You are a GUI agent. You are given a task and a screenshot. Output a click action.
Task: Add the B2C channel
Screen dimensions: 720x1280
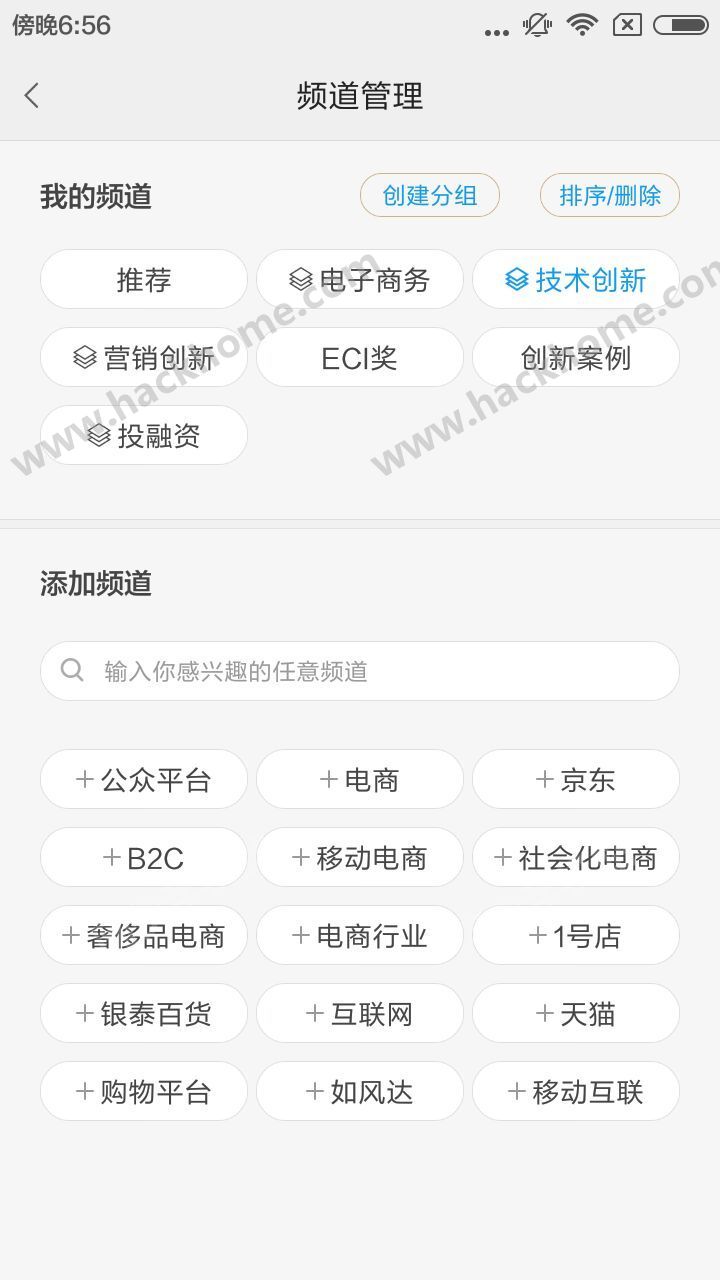point(144,858)
